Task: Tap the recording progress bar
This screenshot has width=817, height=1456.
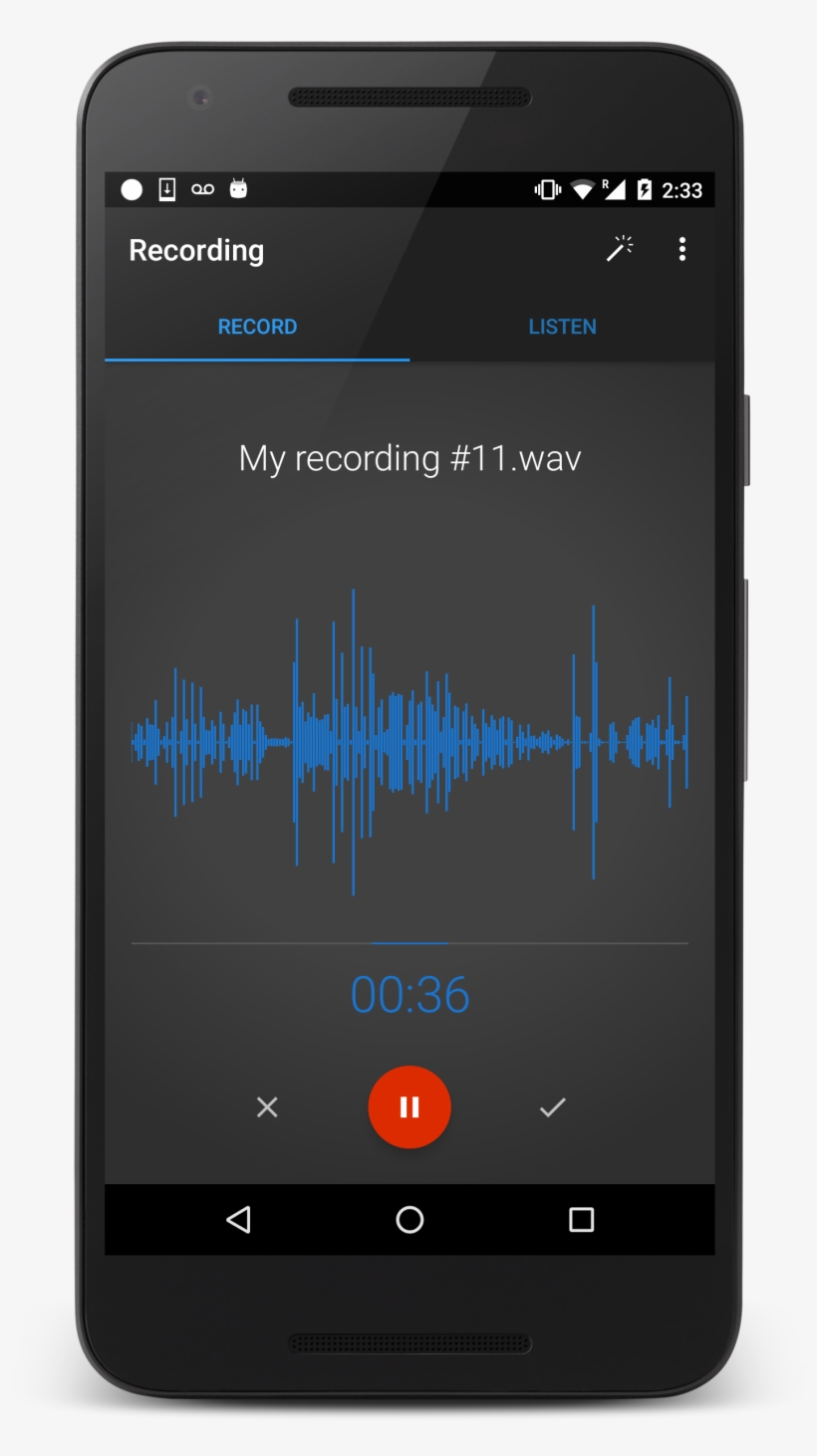Action: (x=409, y=941)
